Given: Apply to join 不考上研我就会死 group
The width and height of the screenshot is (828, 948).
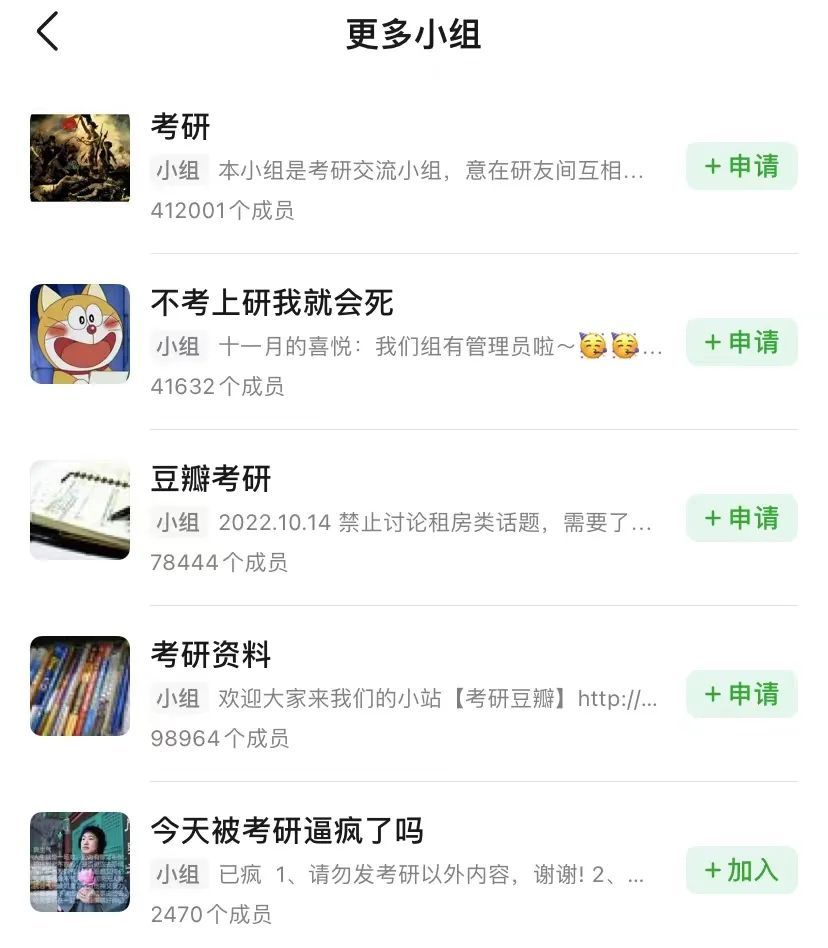Looking at the screenshot, I should 741,343.
